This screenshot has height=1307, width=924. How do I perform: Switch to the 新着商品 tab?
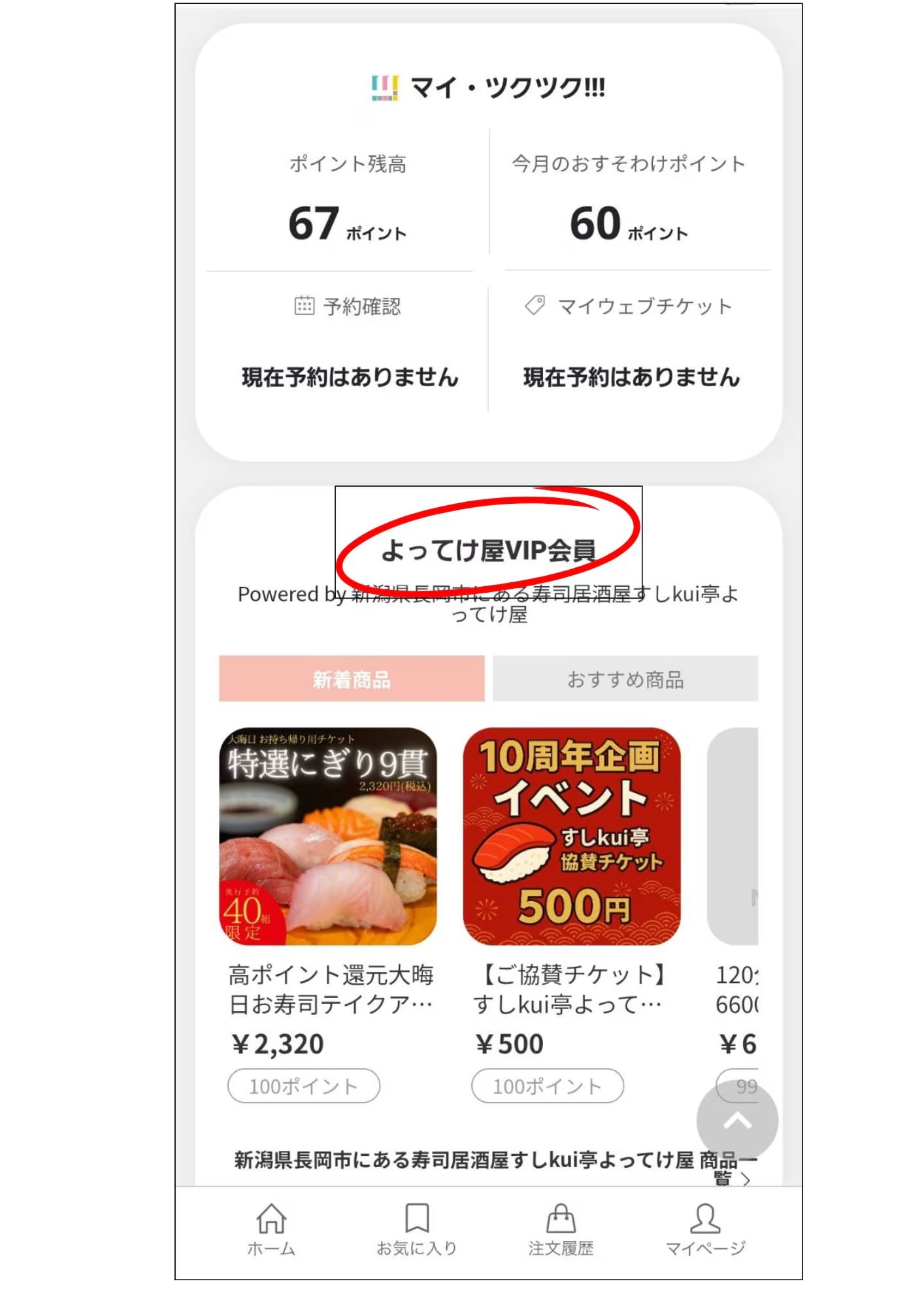pos(352,679)
